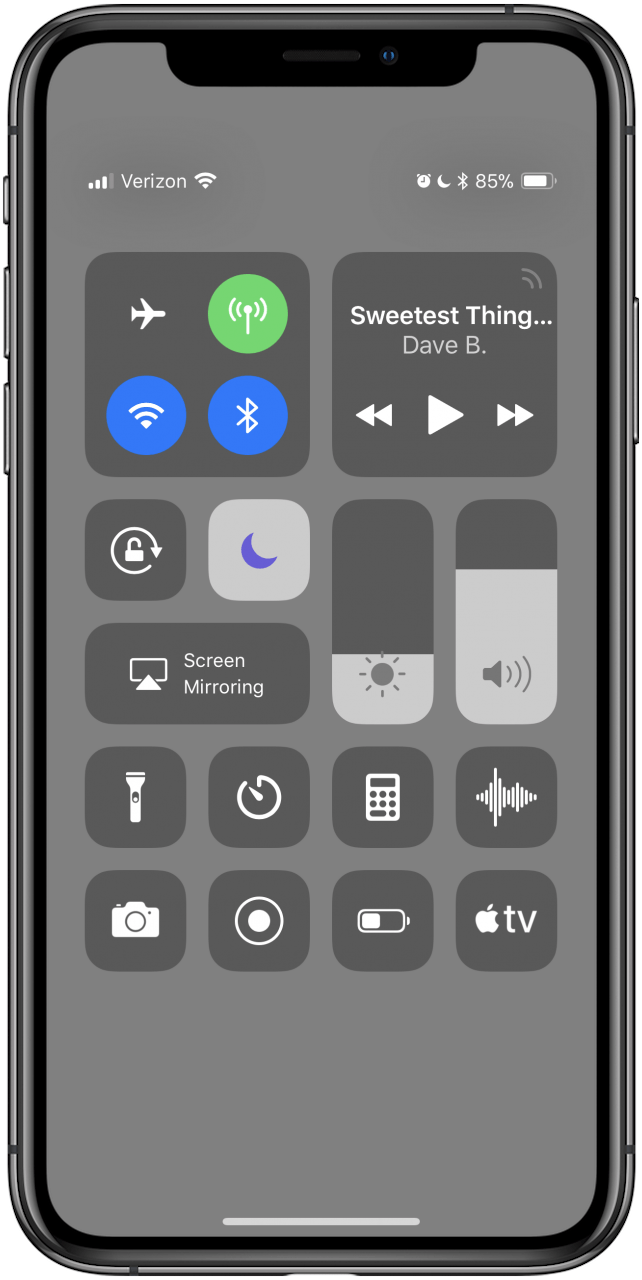Toggle Low Power Mode
This screenshot has height=1280, width=642.
tap(383, 920)
